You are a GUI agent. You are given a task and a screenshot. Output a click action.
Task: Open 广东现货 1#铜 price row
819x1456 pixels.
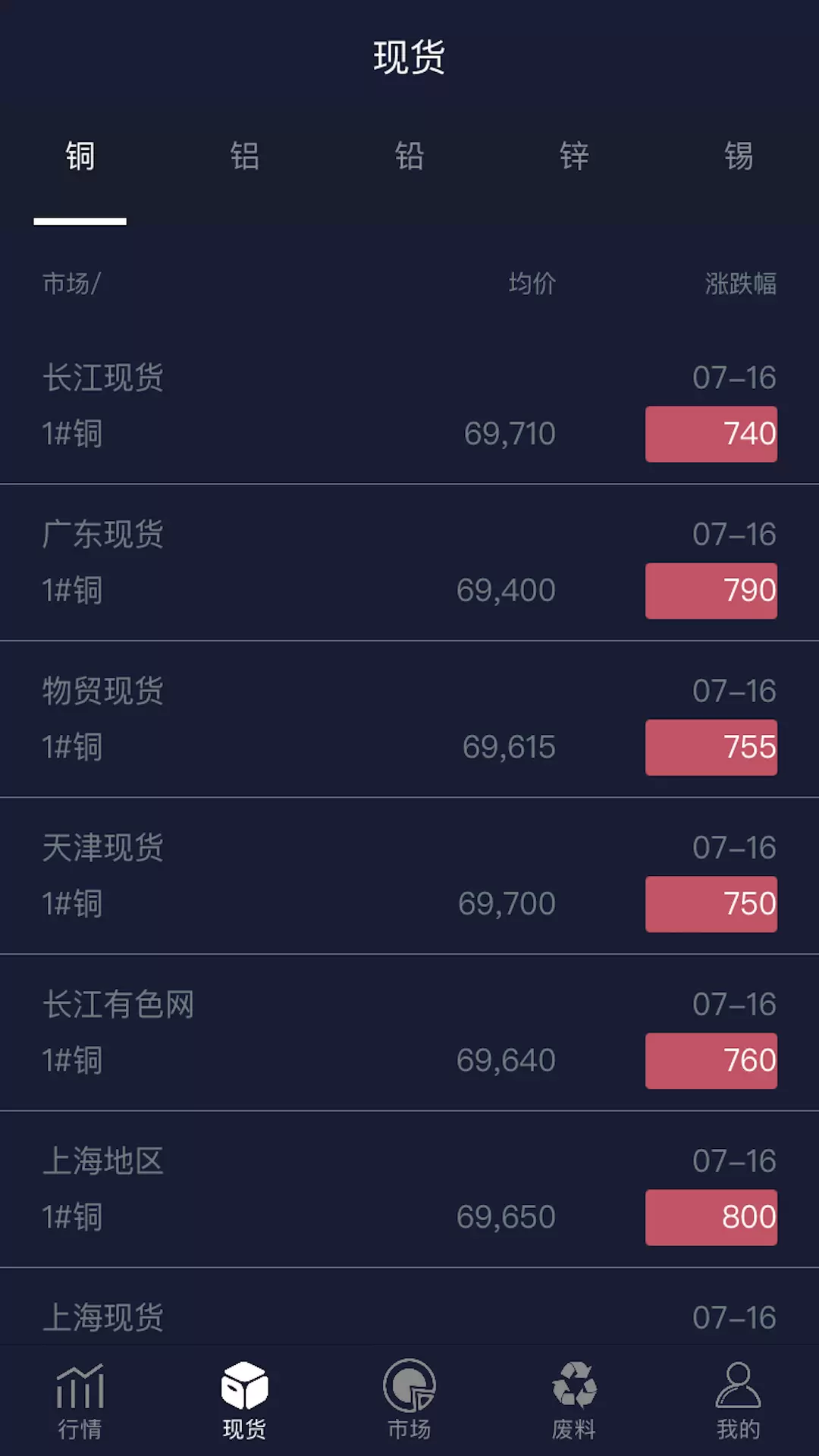(x=409, y=563)
